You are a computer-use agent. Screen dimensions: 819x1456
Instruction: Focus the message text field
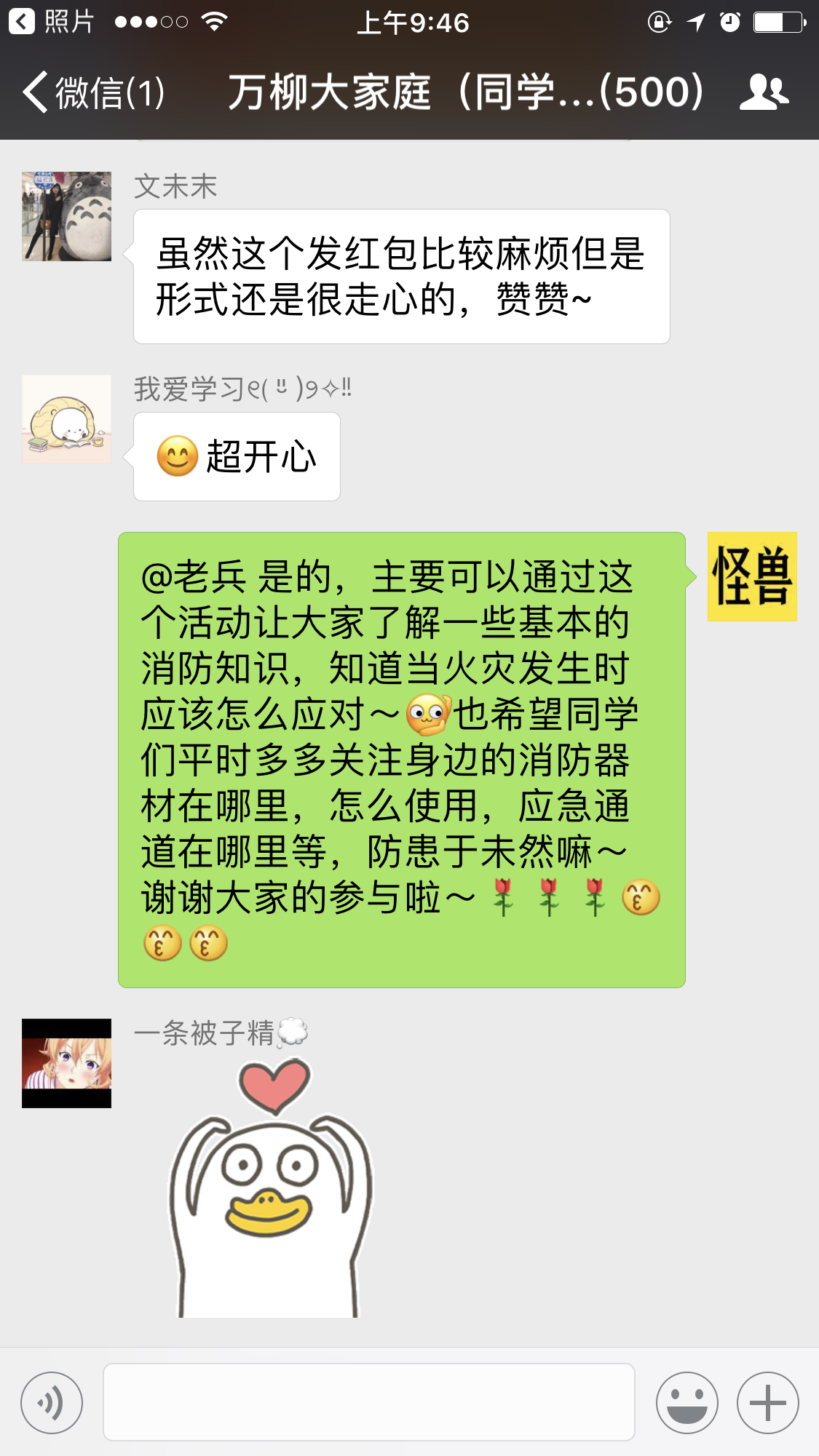(x=368, y=1402)
